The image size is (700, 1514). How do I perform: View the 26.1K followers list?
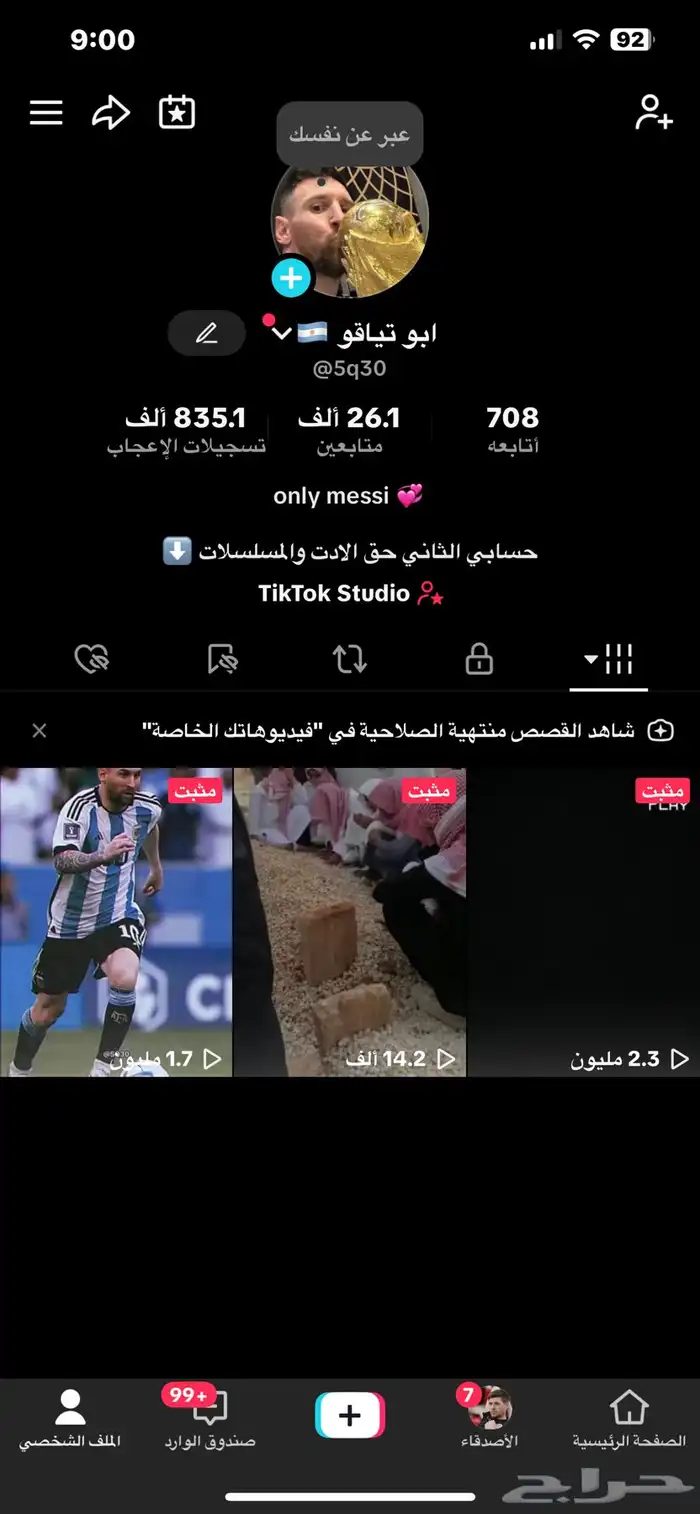(x=349, y=430)
